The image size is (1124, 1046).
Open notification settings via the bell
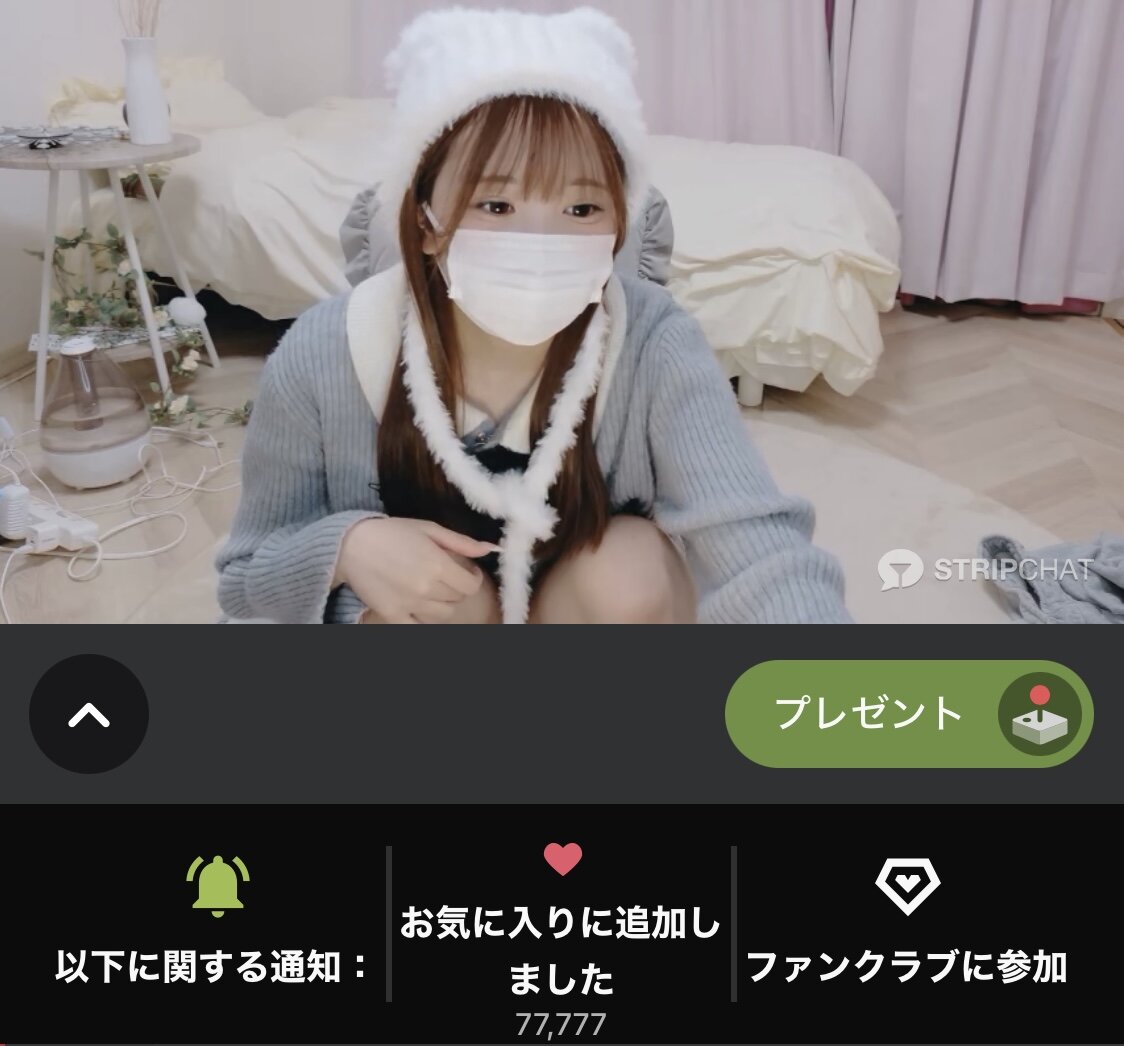click(x=217, y=886)
